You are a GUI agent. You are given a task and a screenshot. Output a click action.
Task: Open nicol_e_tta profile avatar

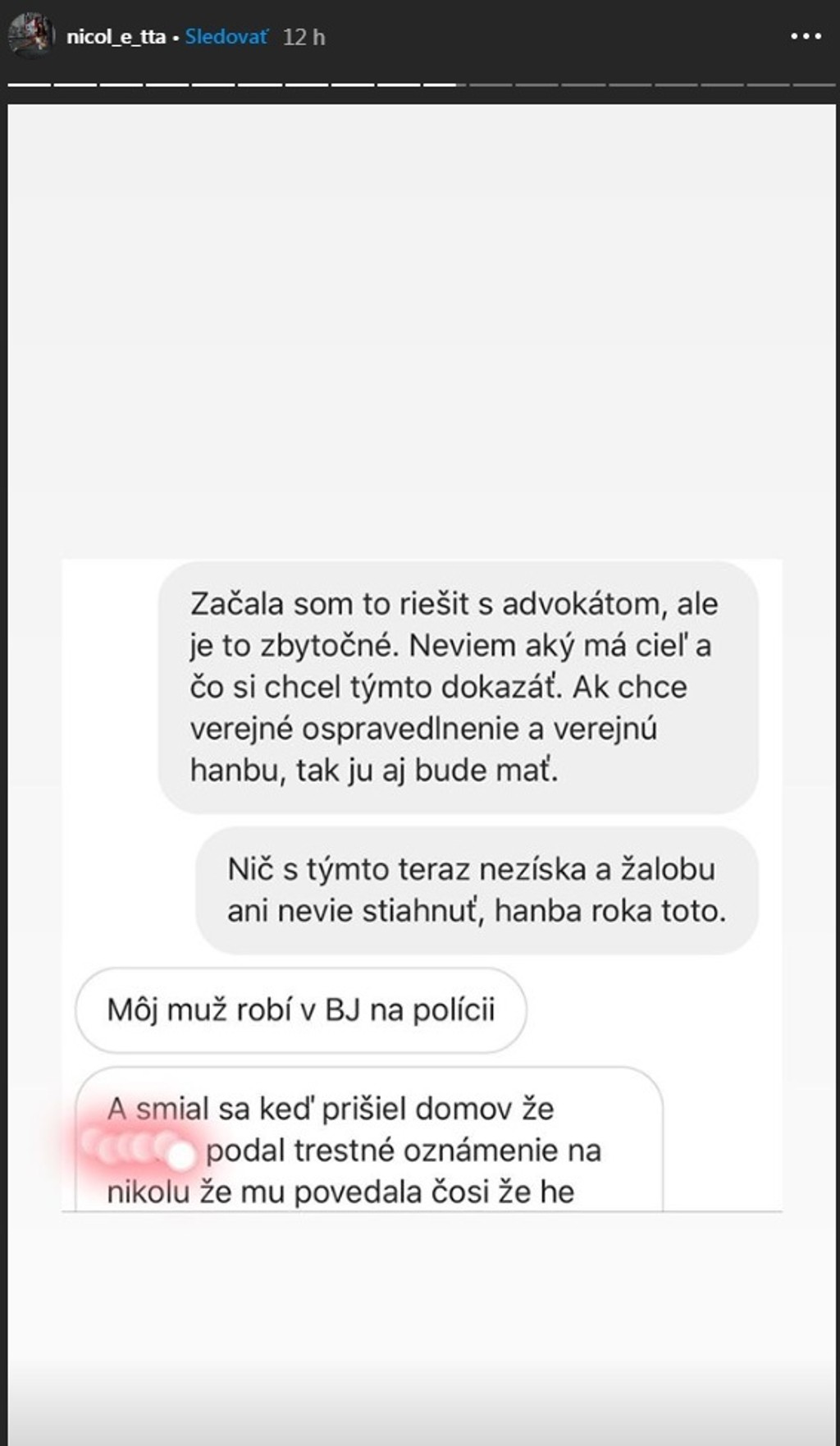point(30,36)
